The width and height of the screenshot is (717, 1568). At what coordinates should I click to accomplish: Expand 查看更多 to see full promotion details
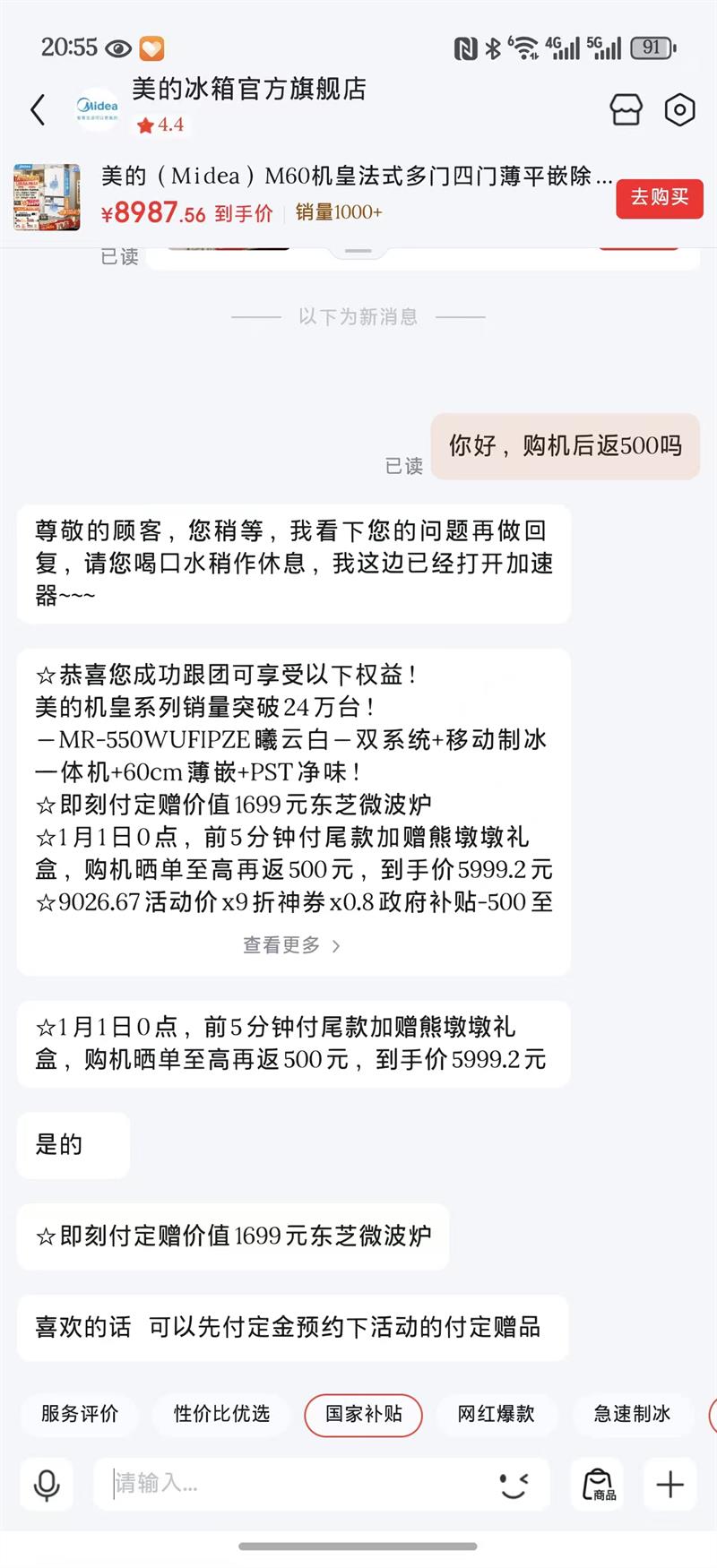[x=289, y=945]
